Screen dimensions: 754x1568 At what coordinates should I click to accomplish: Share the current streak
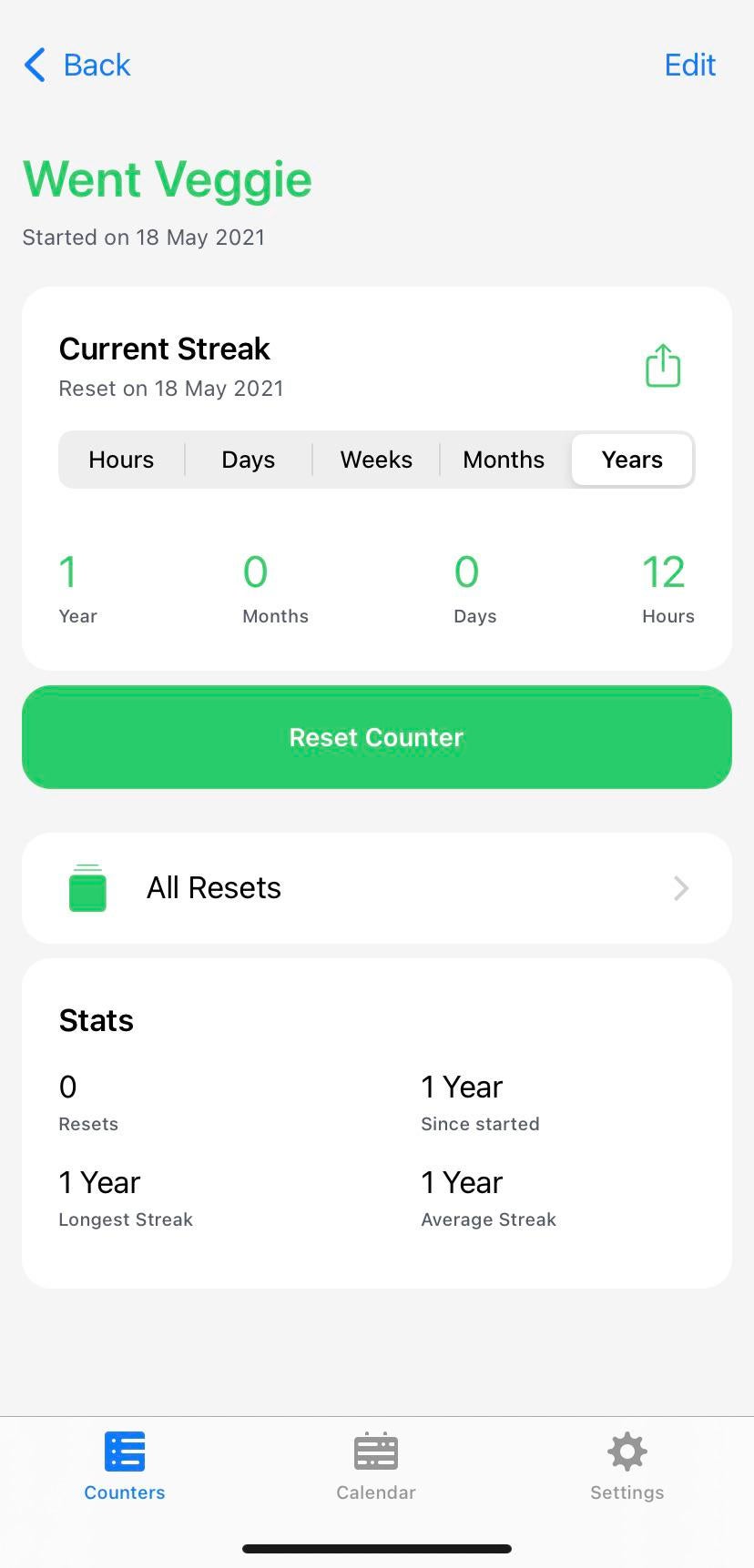point(663,366)
